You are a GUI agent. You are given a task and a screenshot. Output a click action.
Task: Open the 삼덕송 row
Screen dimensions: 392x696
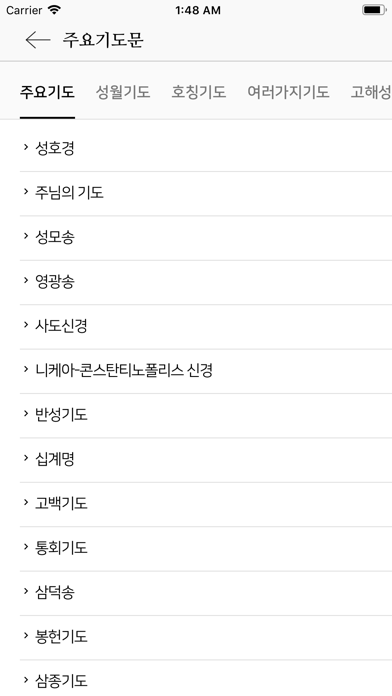coord(206,593)
